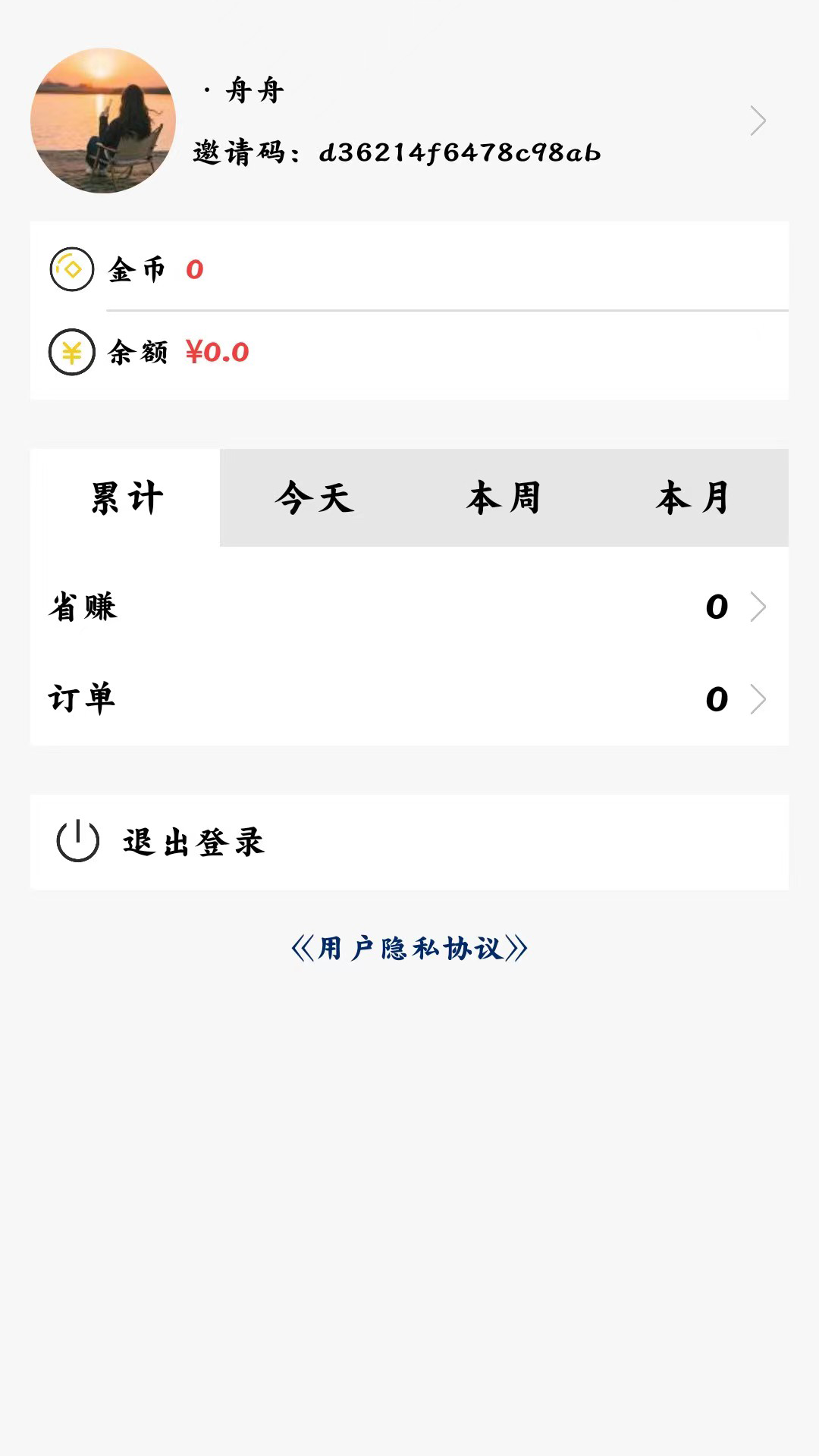Open the 省赚 savings row
The width and height of the screenshot is (819, 1456).
click(409, 607)
